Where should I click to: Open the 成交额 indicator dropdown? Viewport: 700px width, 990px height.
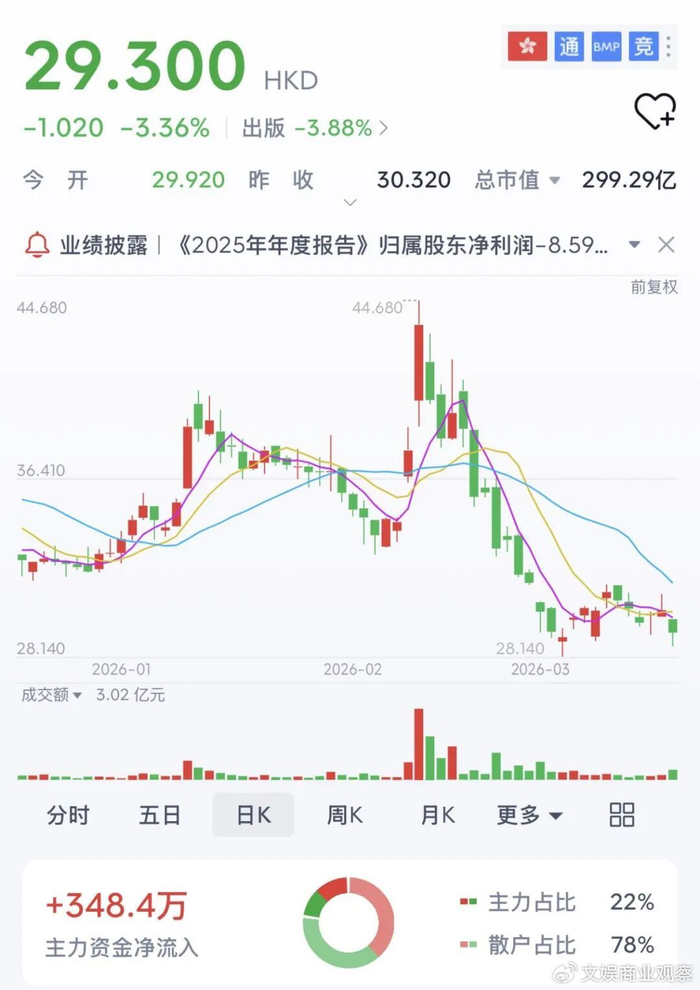(50, 694)
